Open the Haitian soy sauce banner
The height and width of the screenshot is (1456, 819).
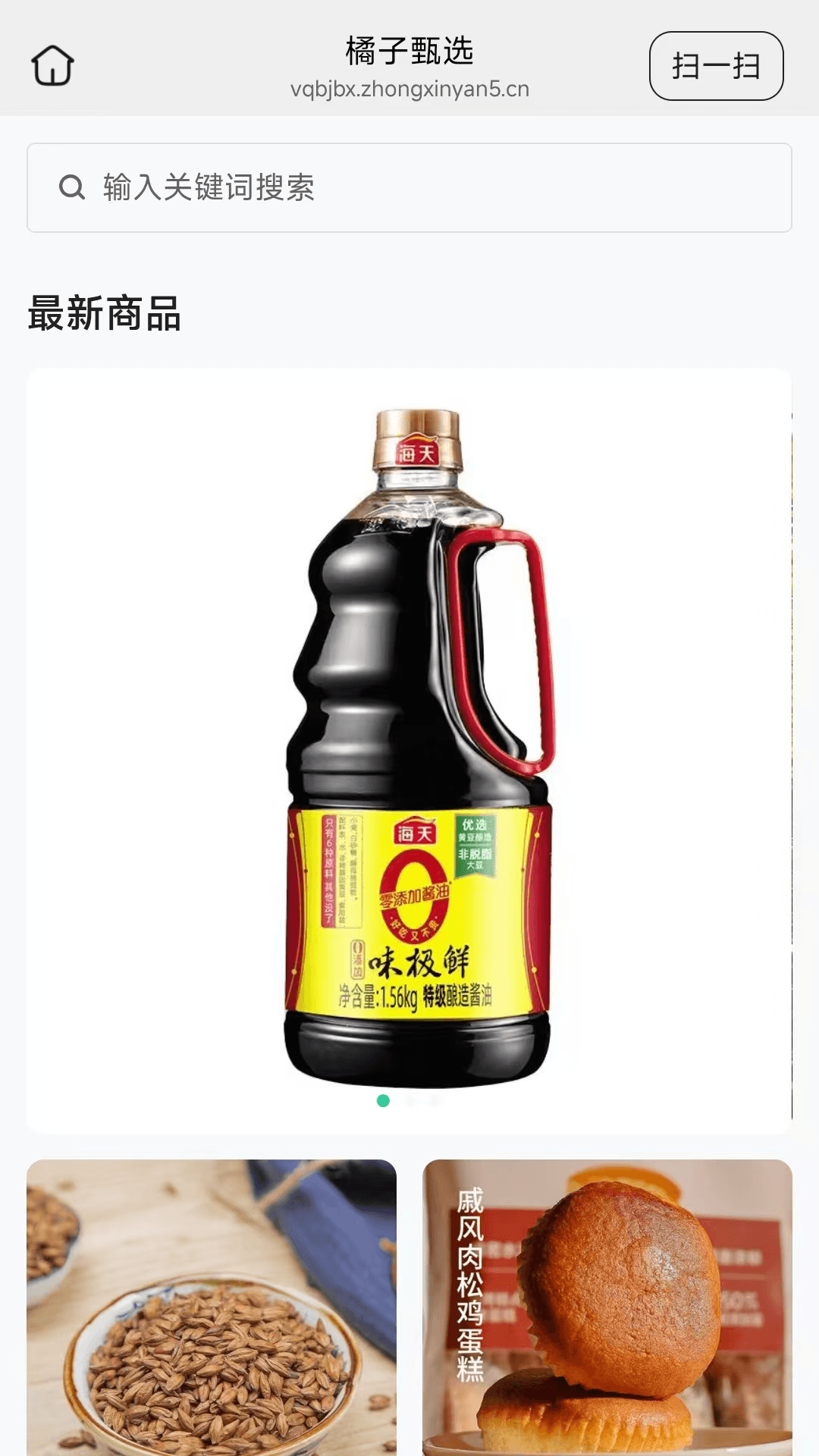point(409,751)
